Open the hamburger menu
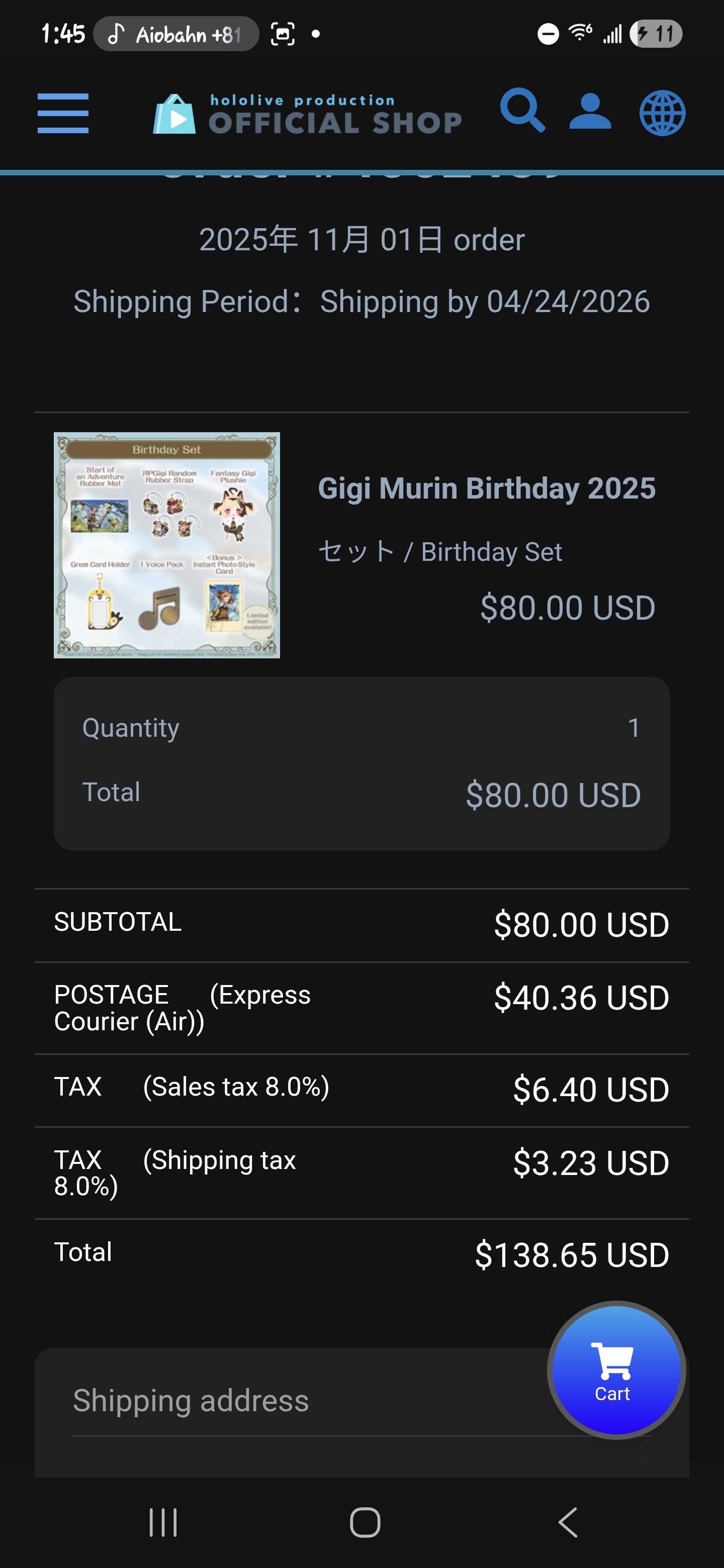 pyautogui.click(x=63, y=113)
